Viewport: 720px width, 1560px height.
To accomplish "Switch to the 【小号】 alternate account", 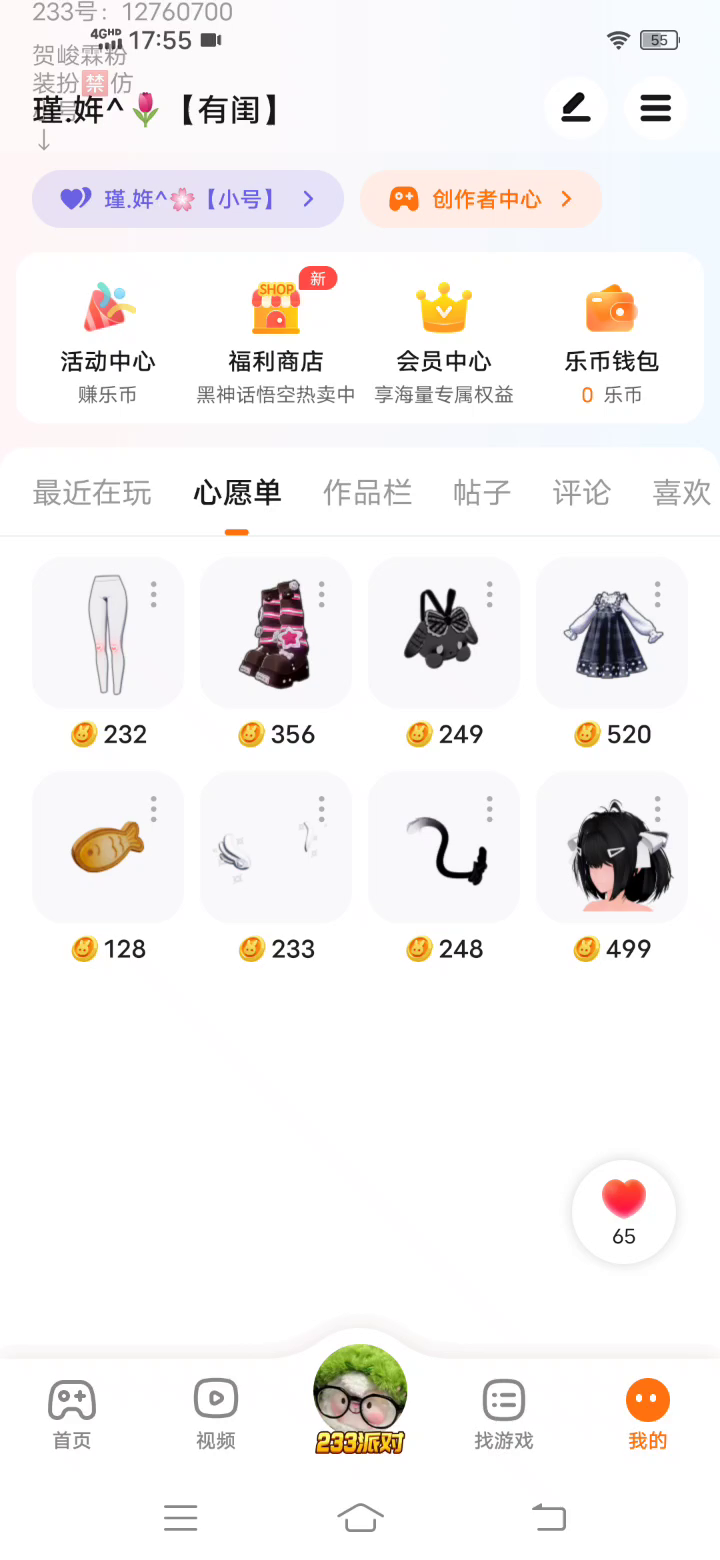I will tap(188, 199).
